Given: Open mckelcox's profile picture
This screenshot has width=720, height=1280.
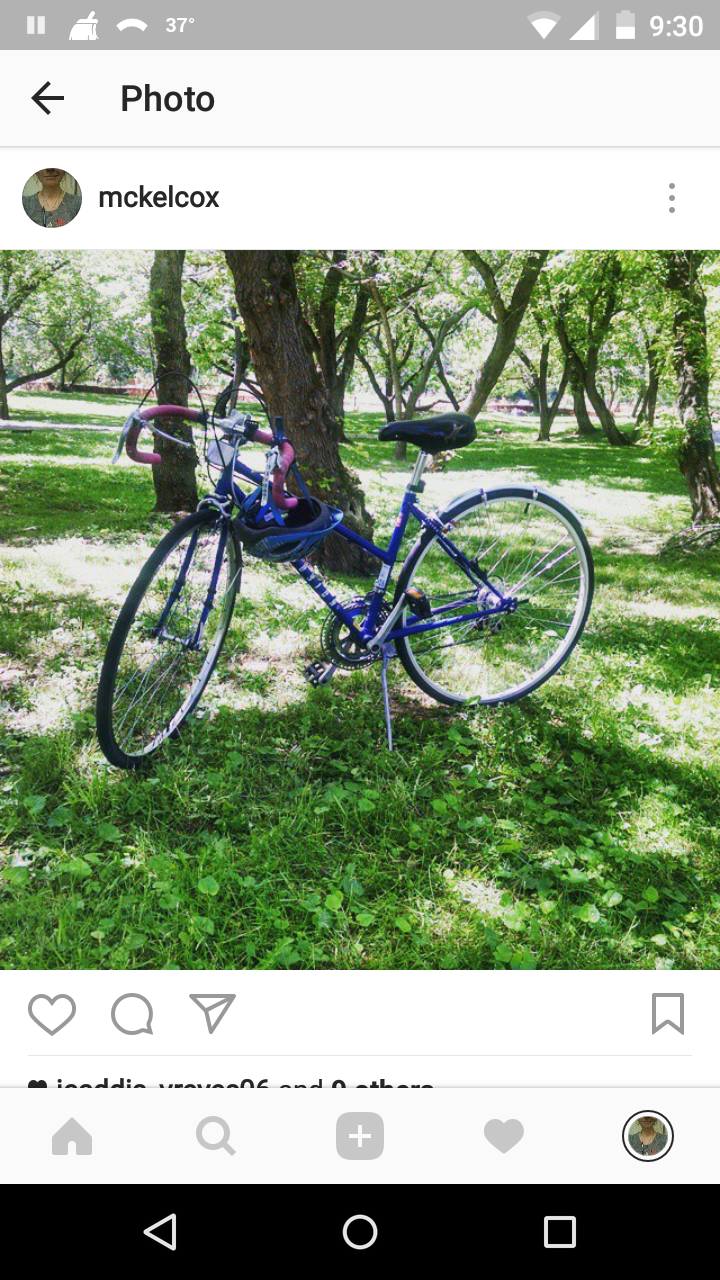Looking at the screenshot, I should (52, 198).
